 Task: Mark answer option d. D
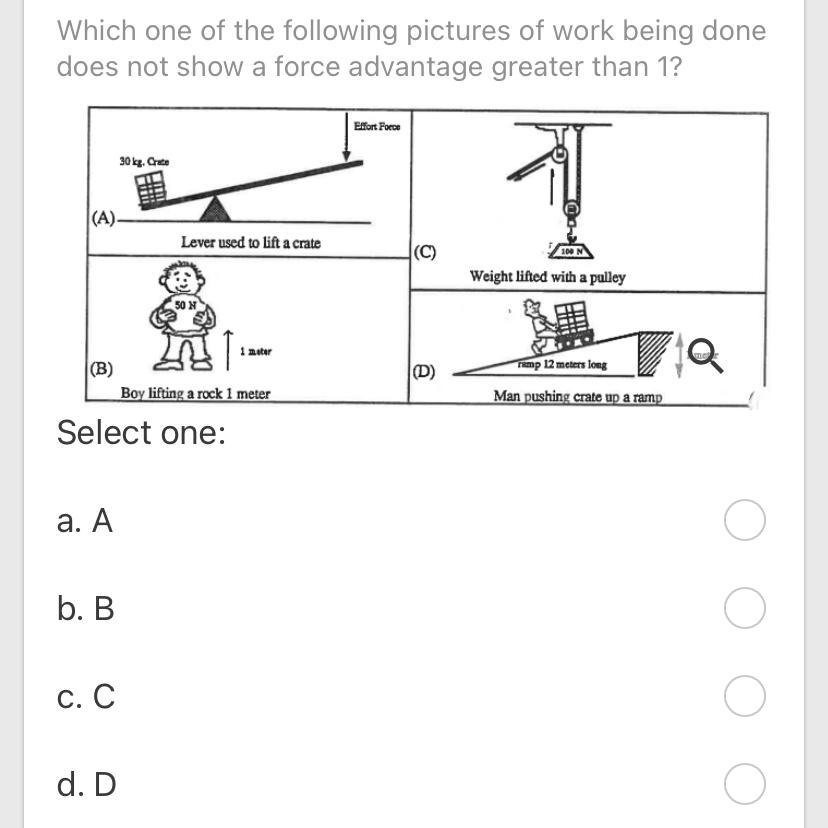tap(745, 785)
